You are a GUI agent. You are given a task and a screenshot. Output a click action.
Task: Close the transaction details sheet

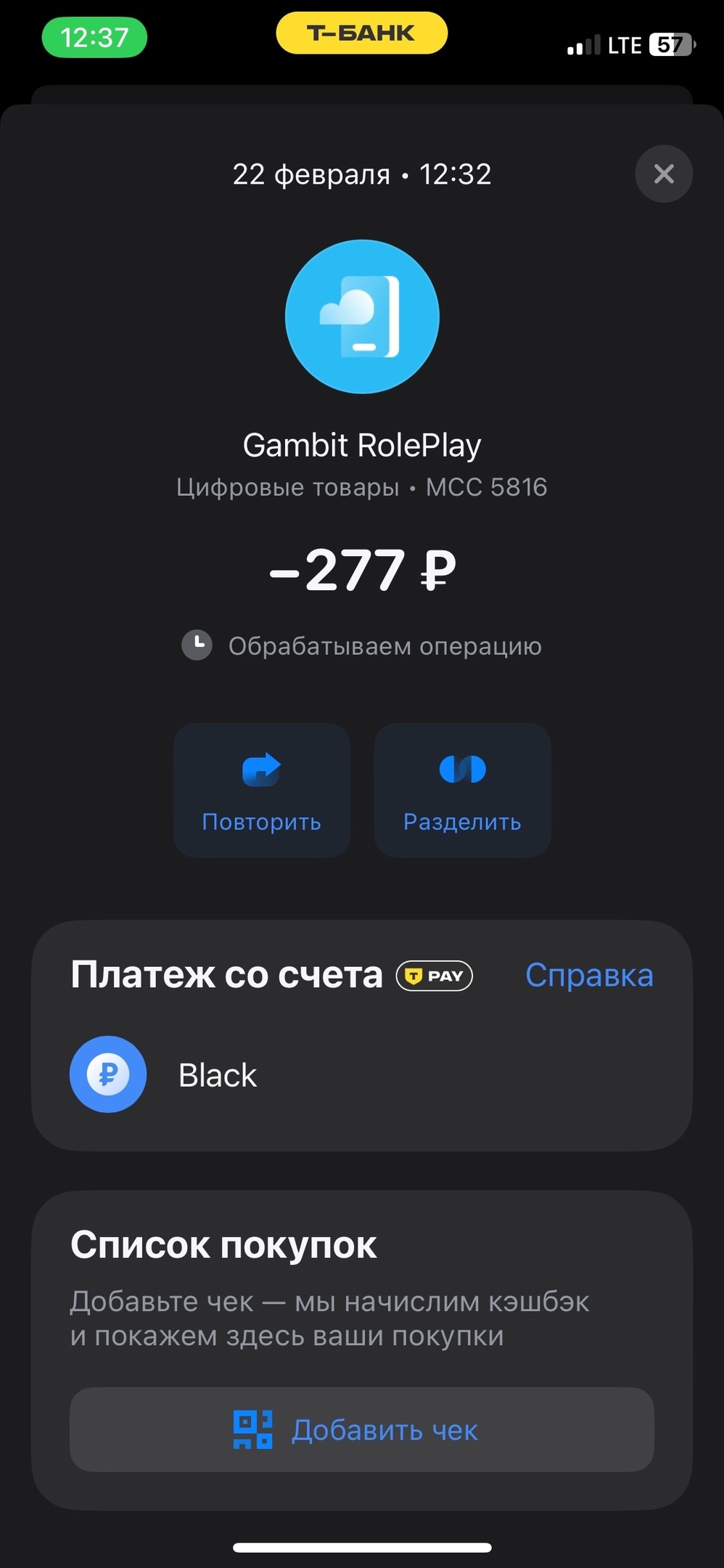click(663, 174)
